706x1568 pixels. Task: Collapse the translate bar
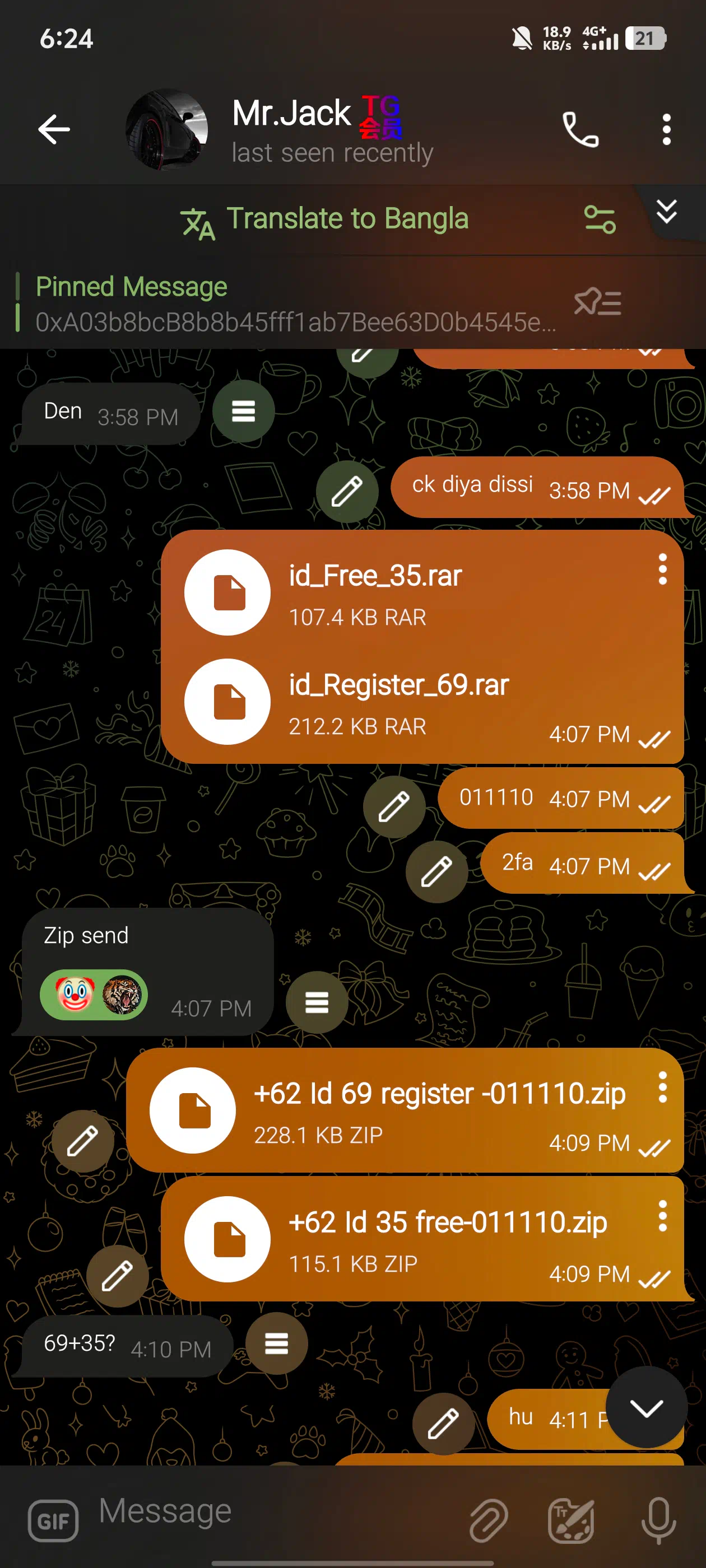[x=667, y=212]
